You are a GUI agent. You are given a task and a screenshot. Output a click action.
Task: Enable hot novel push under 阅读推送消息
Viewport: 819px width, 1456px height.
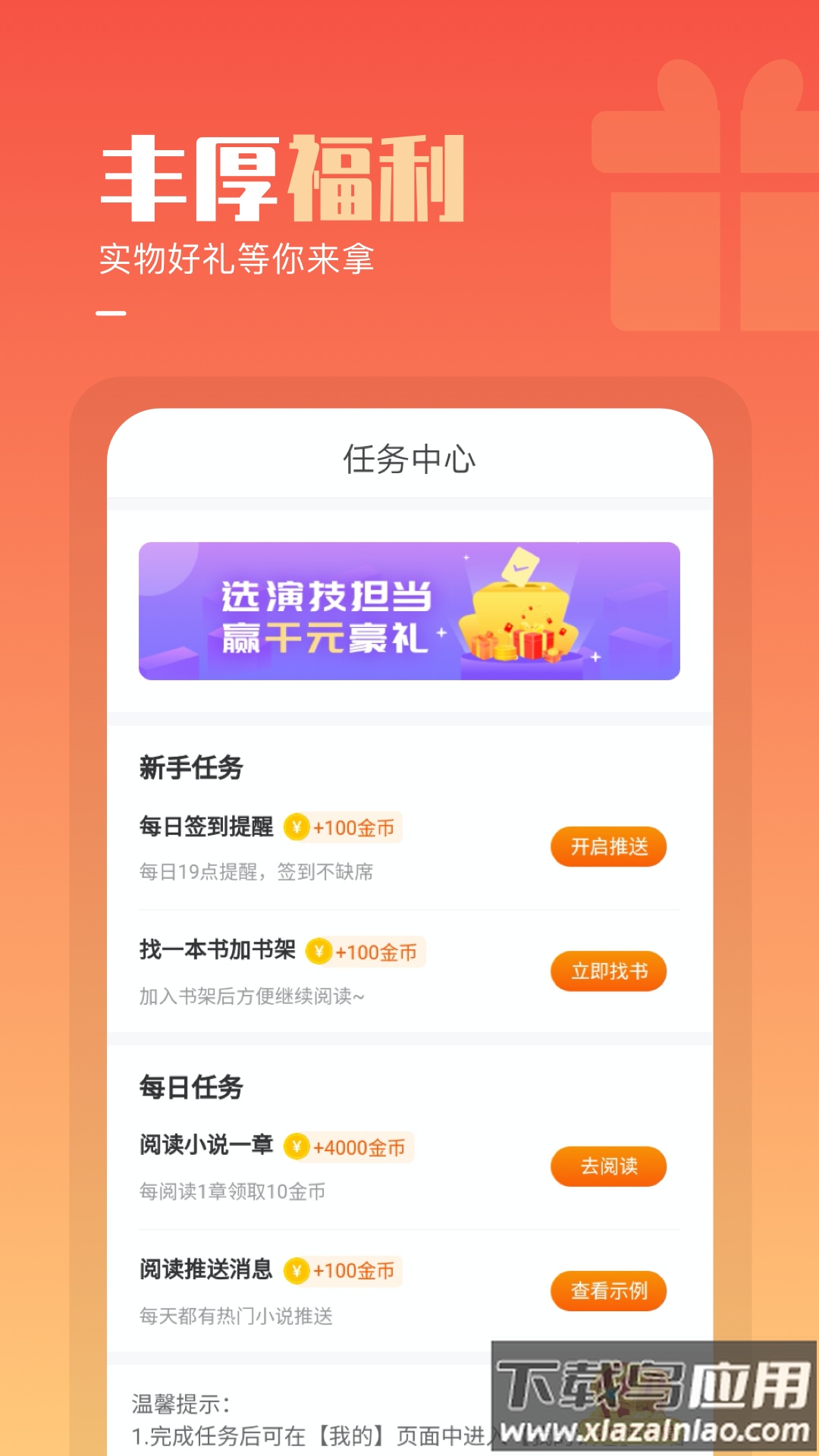(609, 1291)
